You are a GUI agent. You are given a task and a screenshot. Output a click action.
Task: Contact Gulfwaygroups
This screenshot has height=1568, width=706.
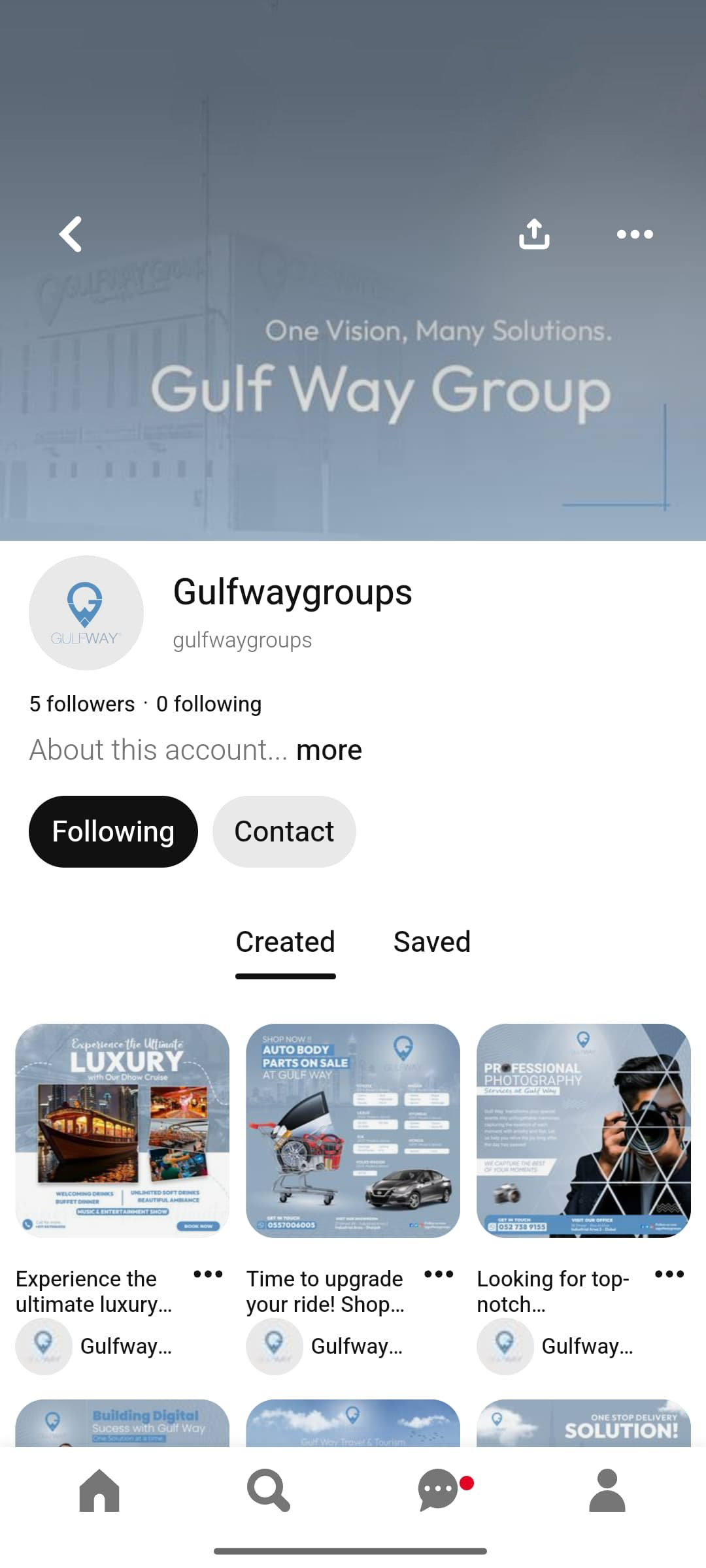click(284, 832)
